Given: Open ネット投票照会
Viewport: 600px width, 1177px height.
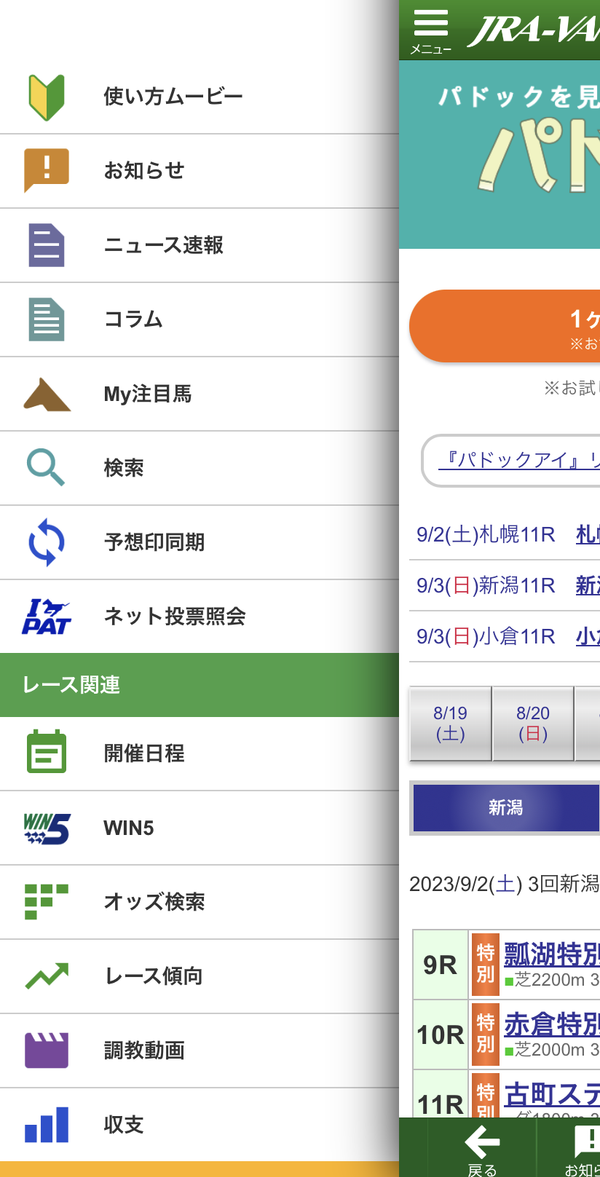Looking at the screenshot, I should pos(199,616).
